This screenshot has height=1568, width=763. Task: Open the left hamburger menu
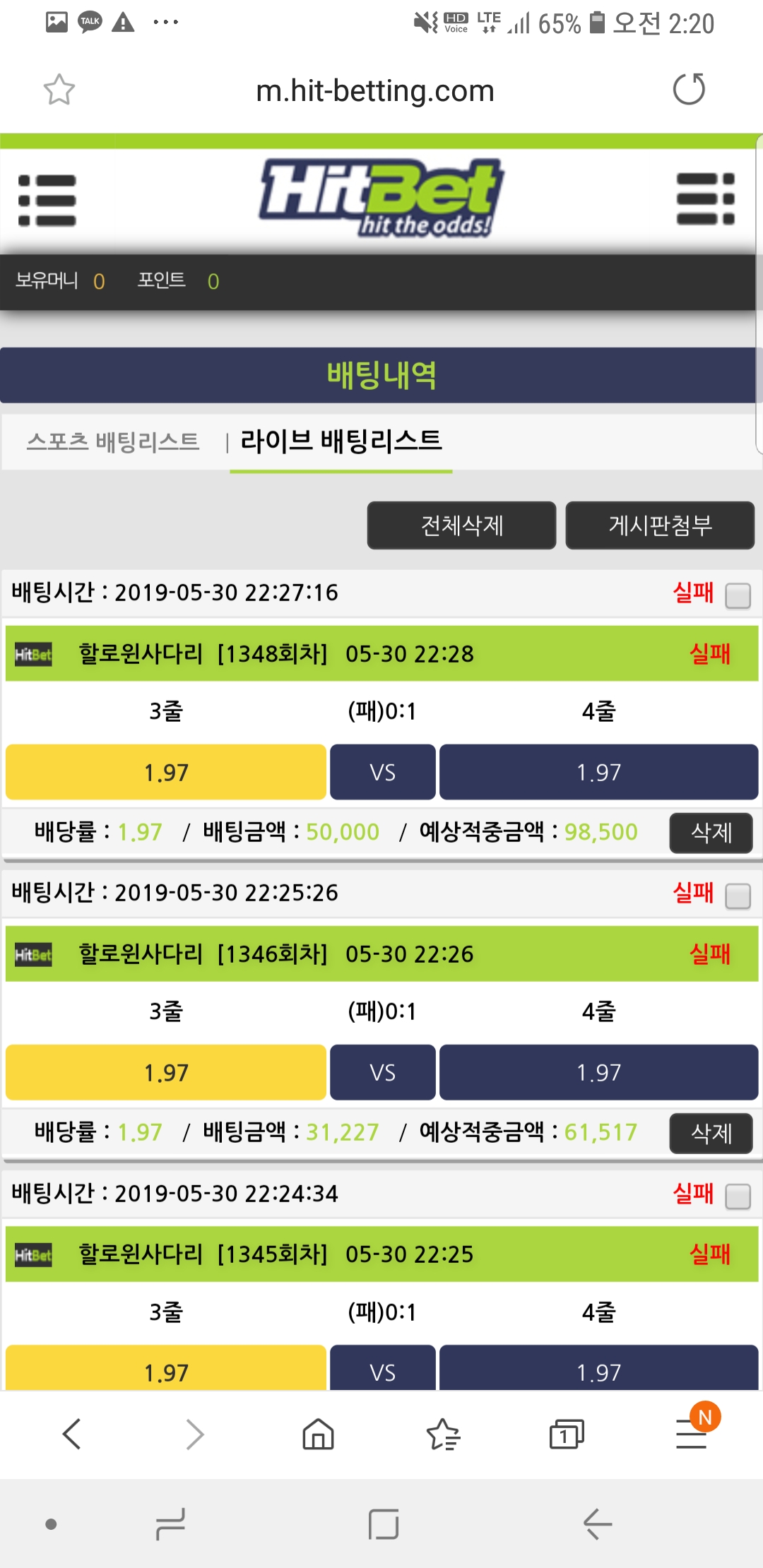coord(47,201)
